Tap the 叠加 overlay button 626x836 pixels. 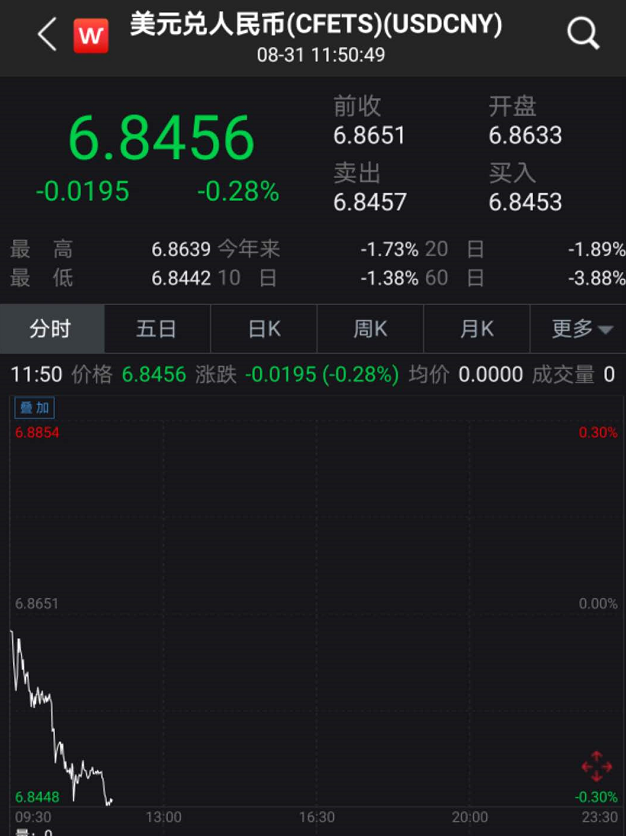click(33, 408)
